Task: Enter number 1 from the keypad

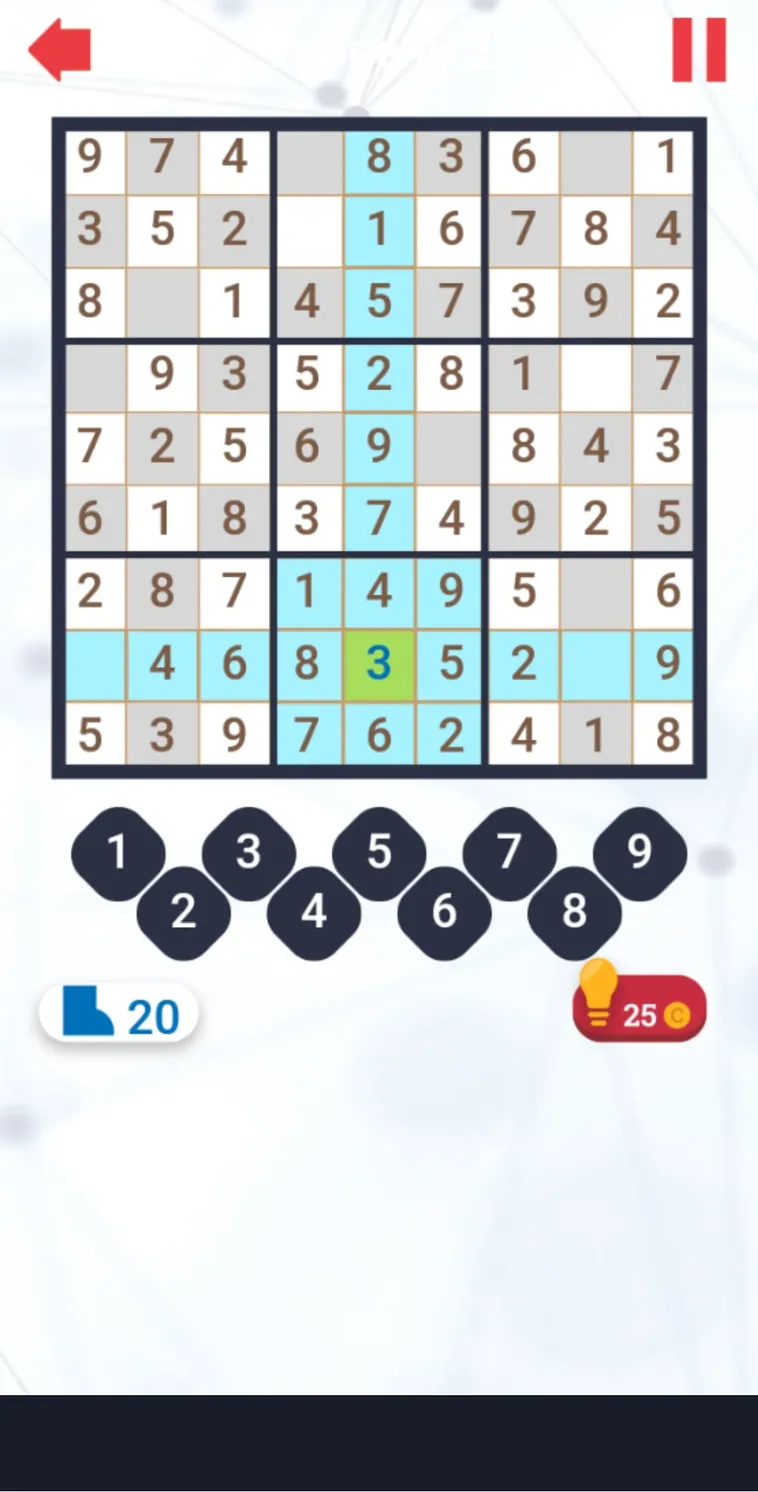Action: pyautogui.click(x=118, y=853)
